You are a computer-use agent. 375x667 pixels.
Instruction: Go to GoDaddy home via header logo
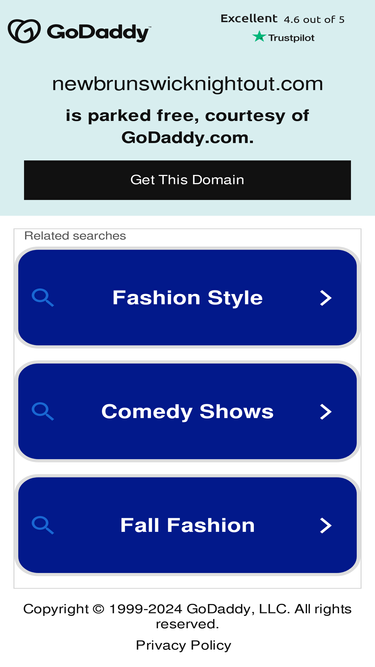[79, 31]
